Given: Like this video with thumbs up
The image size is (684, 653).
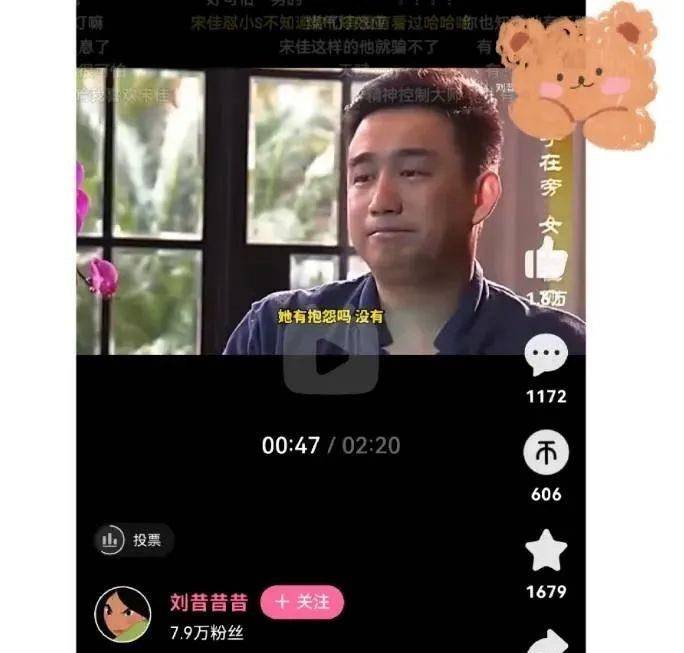Looking at the screenshot, I should (546, 262).
